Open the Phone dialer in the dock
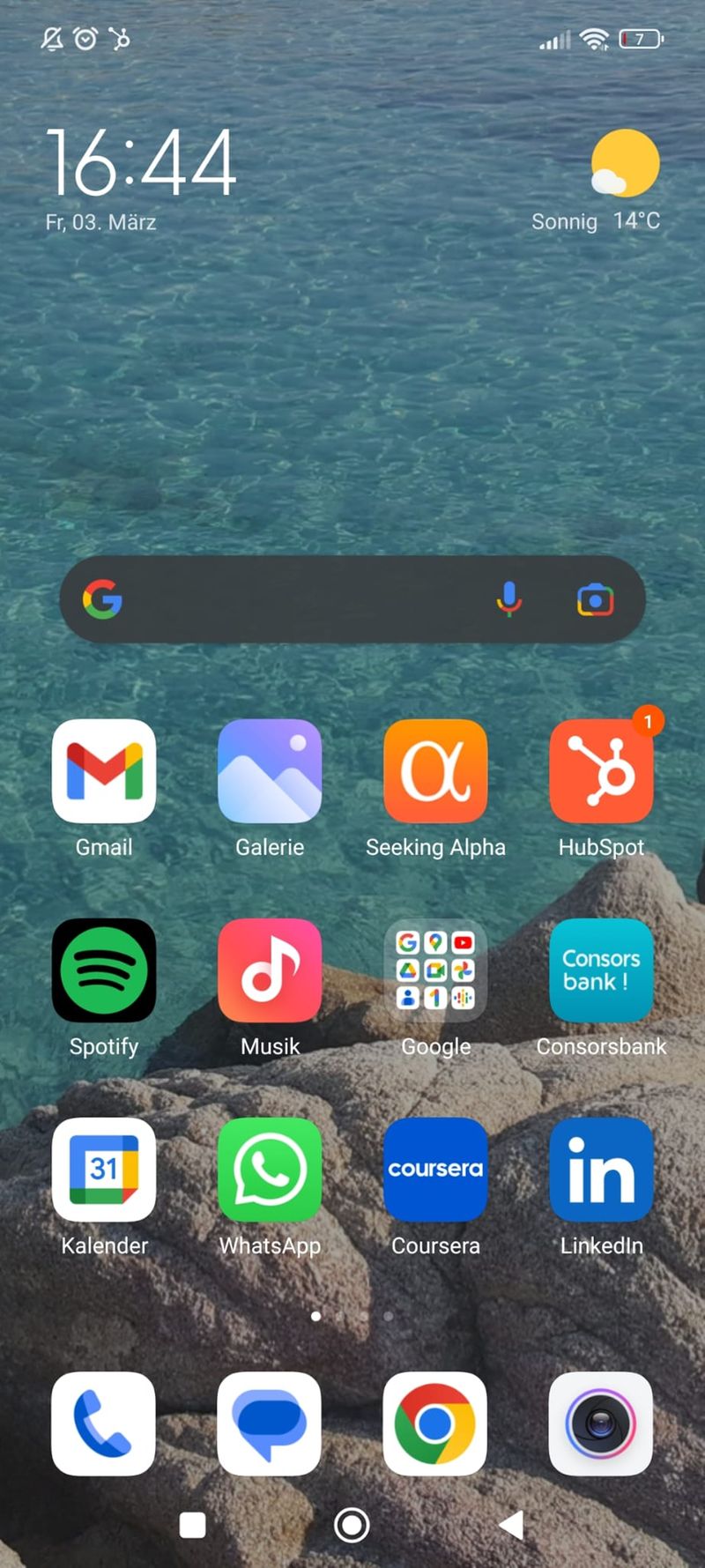The width and height of the screenshot is (705, 1568). 104,1423
